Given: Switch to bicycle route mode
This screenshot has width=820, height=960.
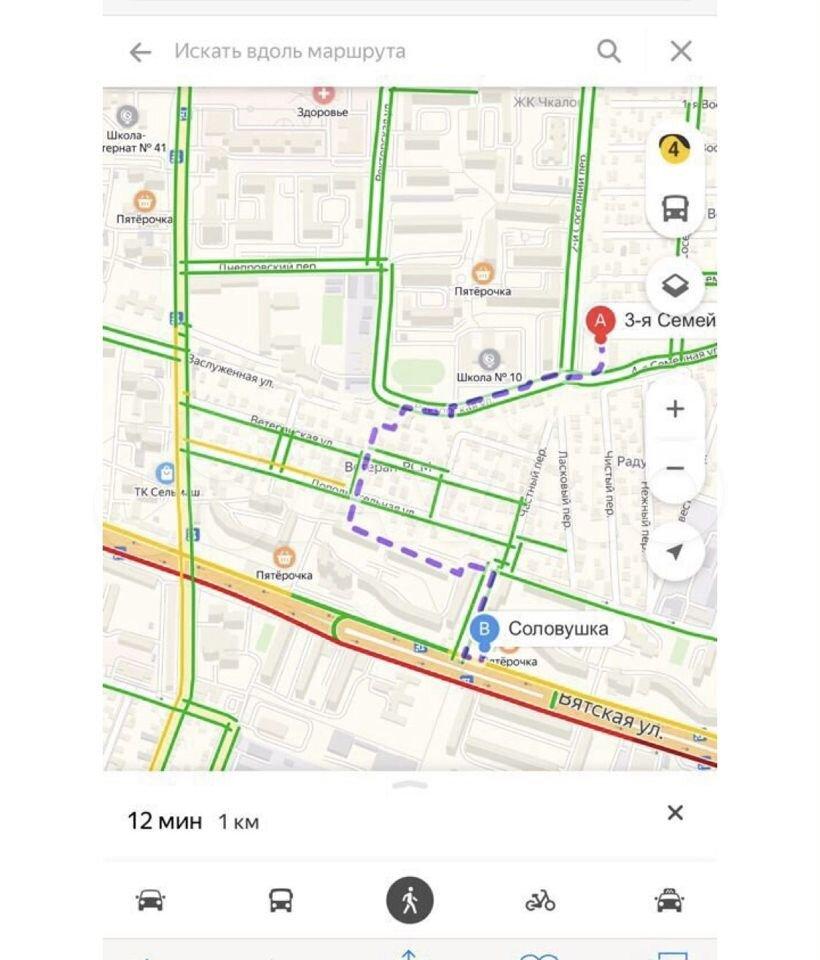Looking at the screenshot, I should (540, 900).
